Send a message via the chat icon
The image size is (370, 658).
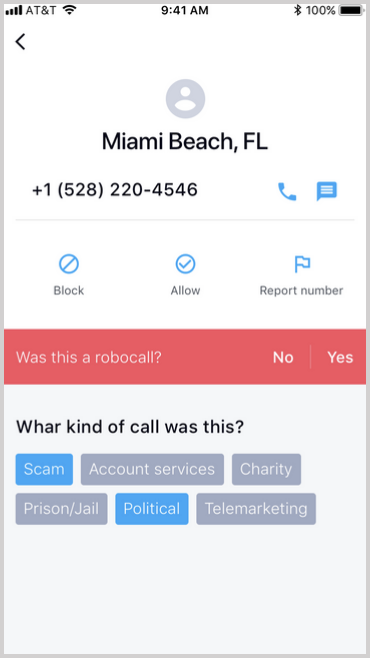click(x=327, y=191)
